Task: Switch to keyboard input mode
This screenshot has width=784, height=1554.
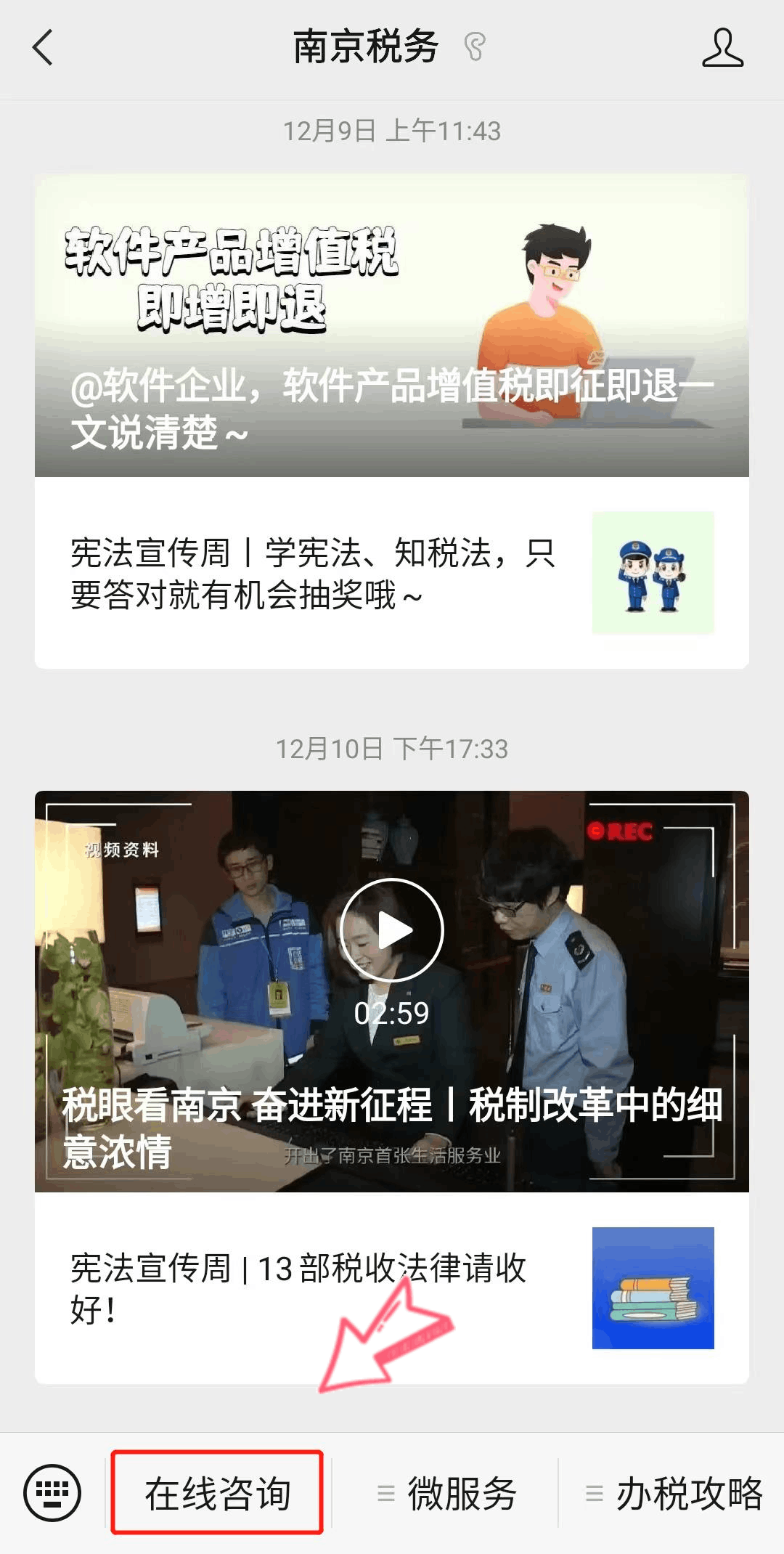Action: pos(52,1494)
